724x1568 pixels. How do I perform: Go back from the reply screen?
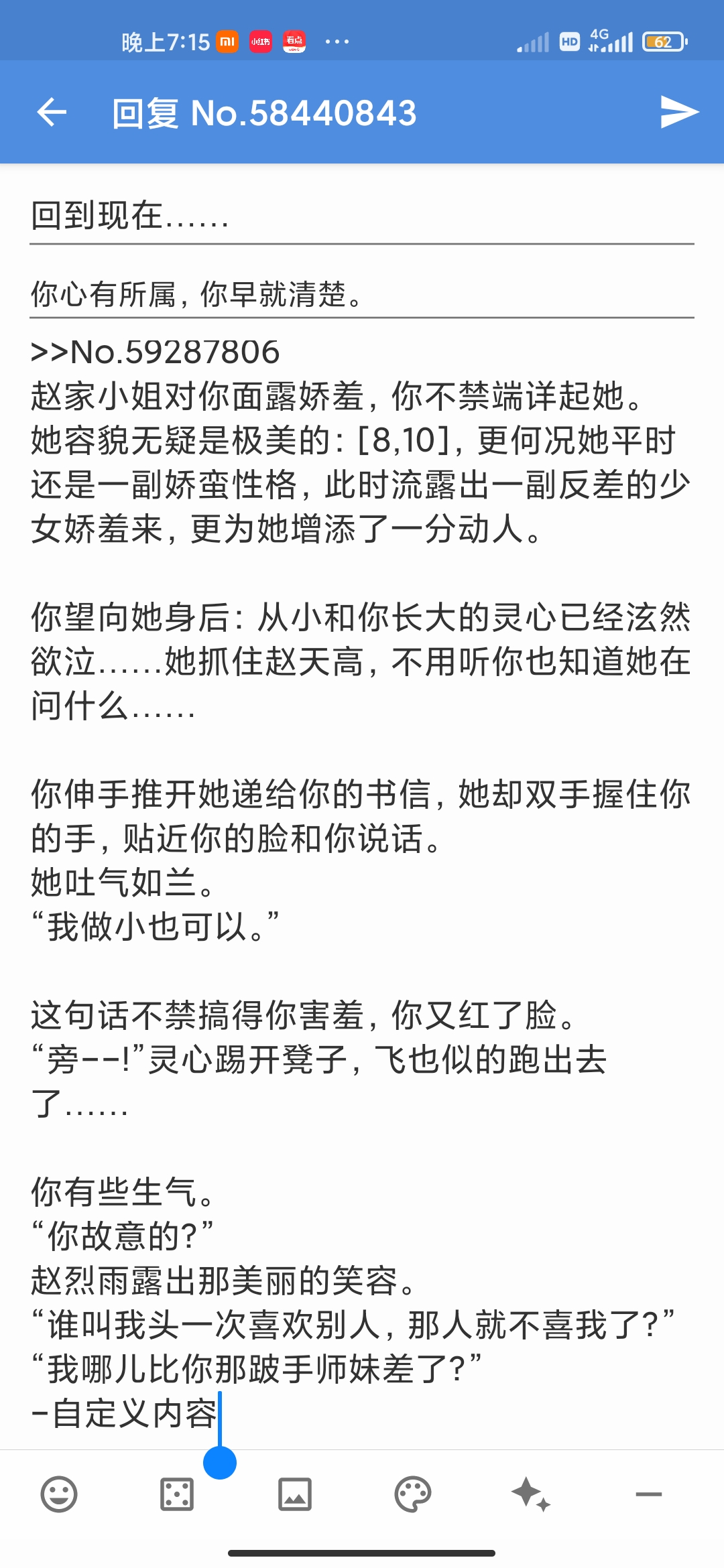[x=52, y=112]
